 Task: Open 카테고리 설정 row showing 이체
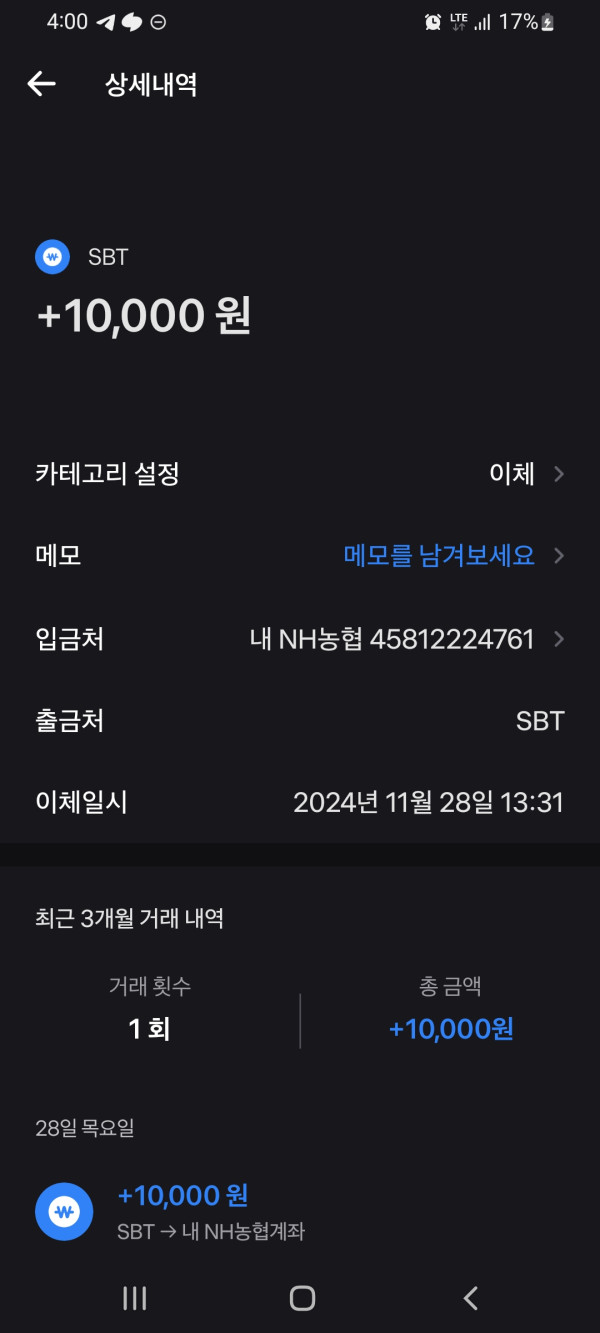tap(300, 473)
